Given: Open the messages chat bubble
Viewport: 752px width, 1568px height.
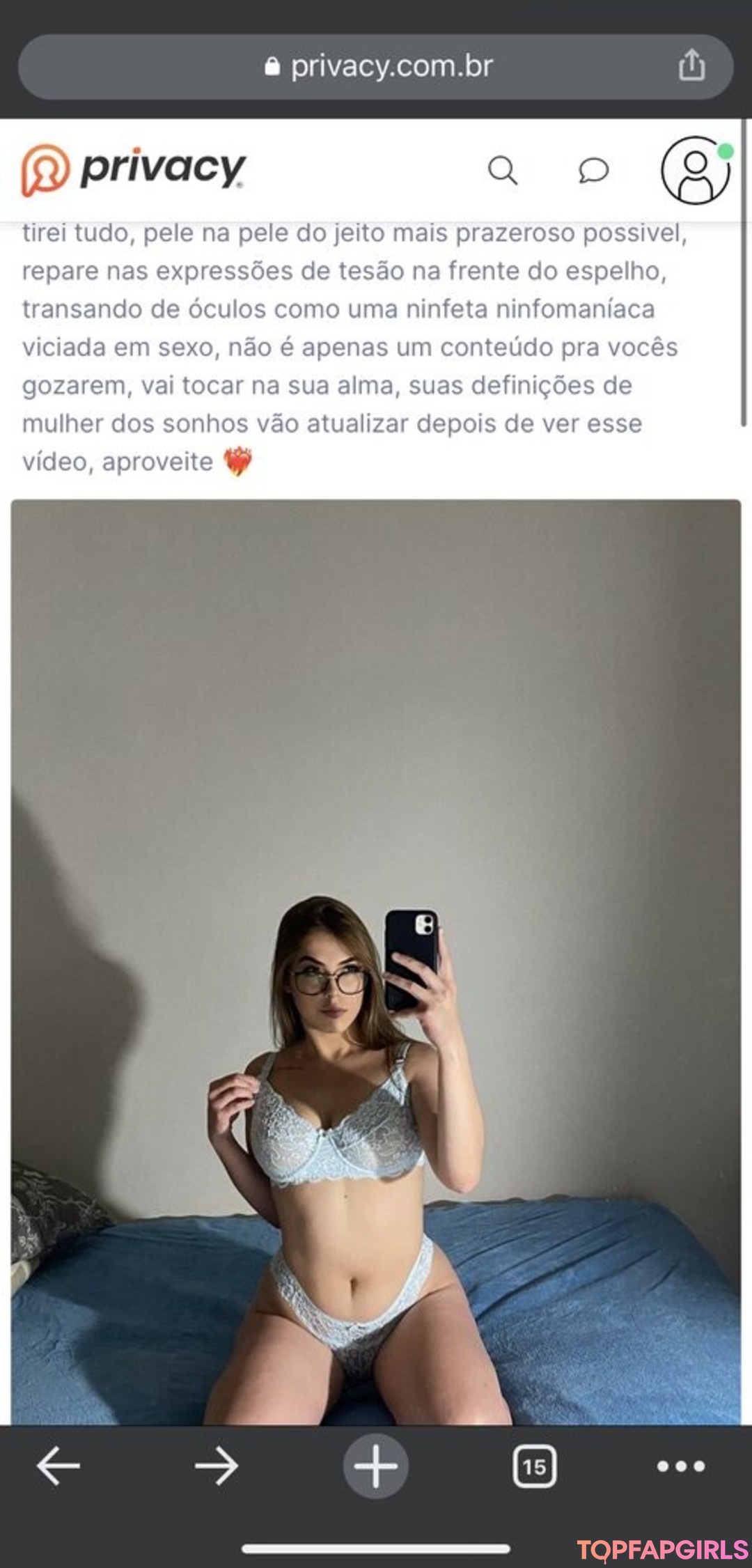Looking at the screenshot, I should [593, 170].
